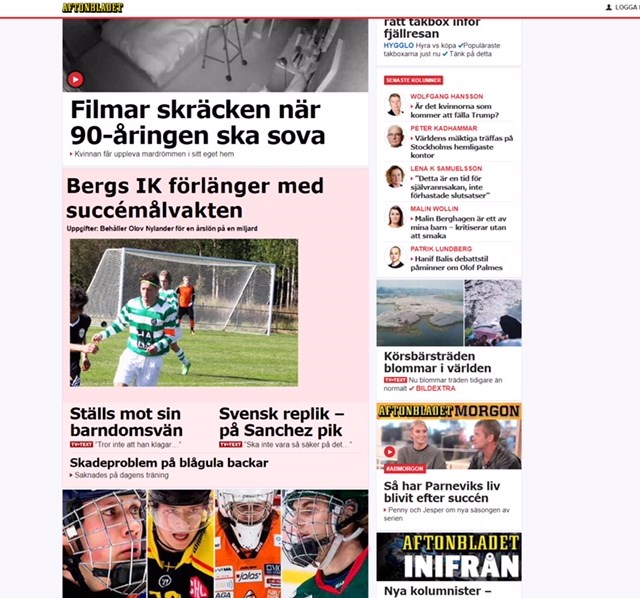Open the Aftonbladet logo homepage
The height and width of the screenshot is (598, 640).
[x=93, y=7]
